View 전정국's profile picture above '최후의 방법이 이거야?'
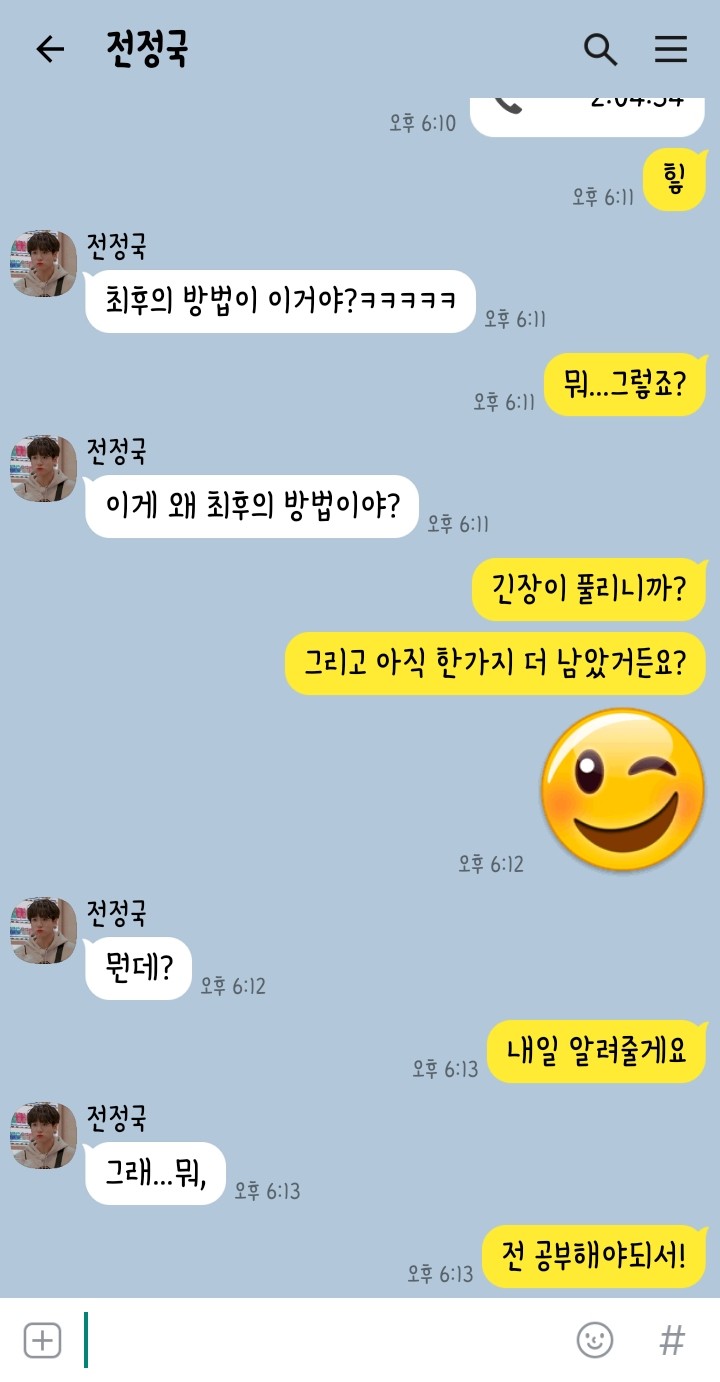Screen dimensions: 720x1382 (44, 264)
